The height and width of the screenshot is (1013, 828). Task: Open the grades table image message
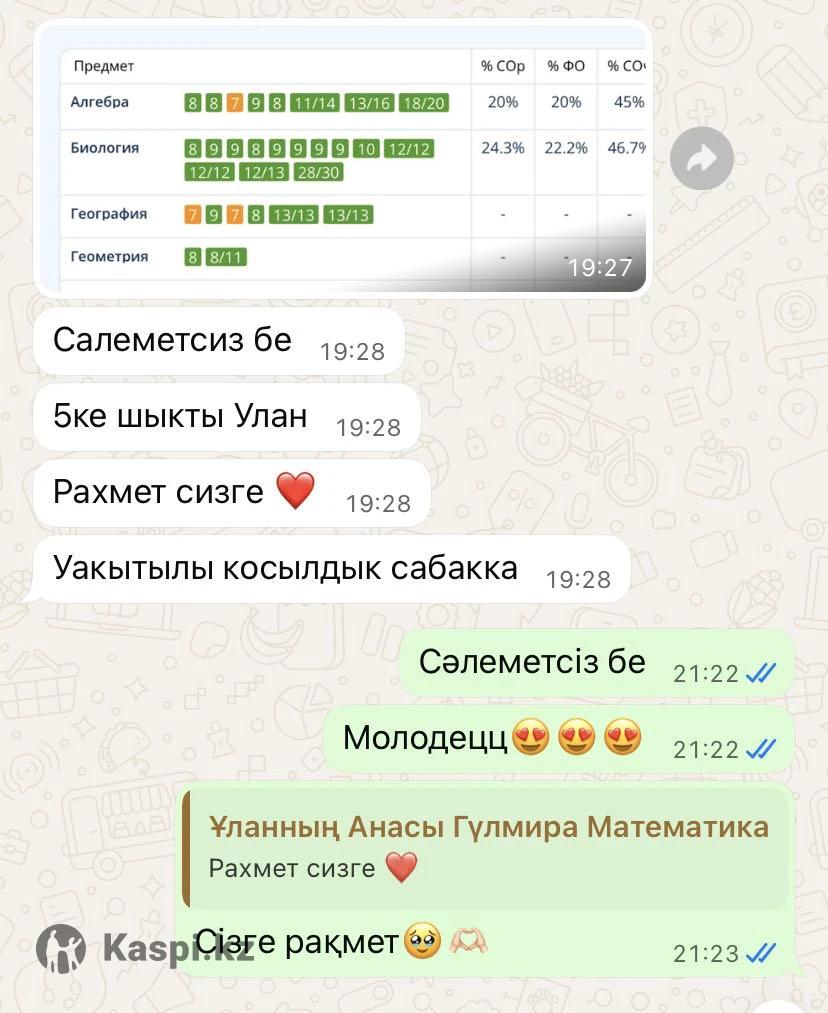pos(342,158)
